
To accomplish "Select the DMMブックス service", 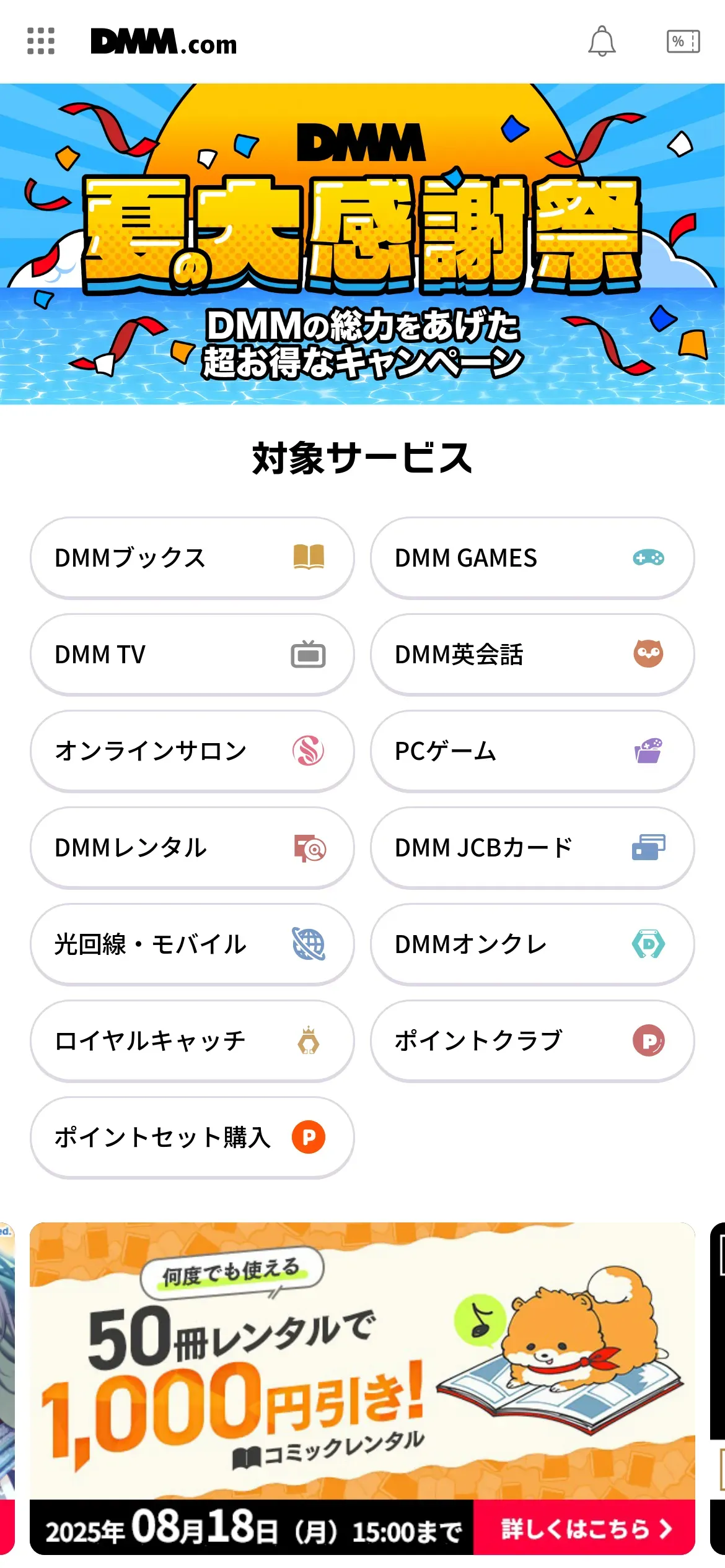I will click(x=192, y=558).
